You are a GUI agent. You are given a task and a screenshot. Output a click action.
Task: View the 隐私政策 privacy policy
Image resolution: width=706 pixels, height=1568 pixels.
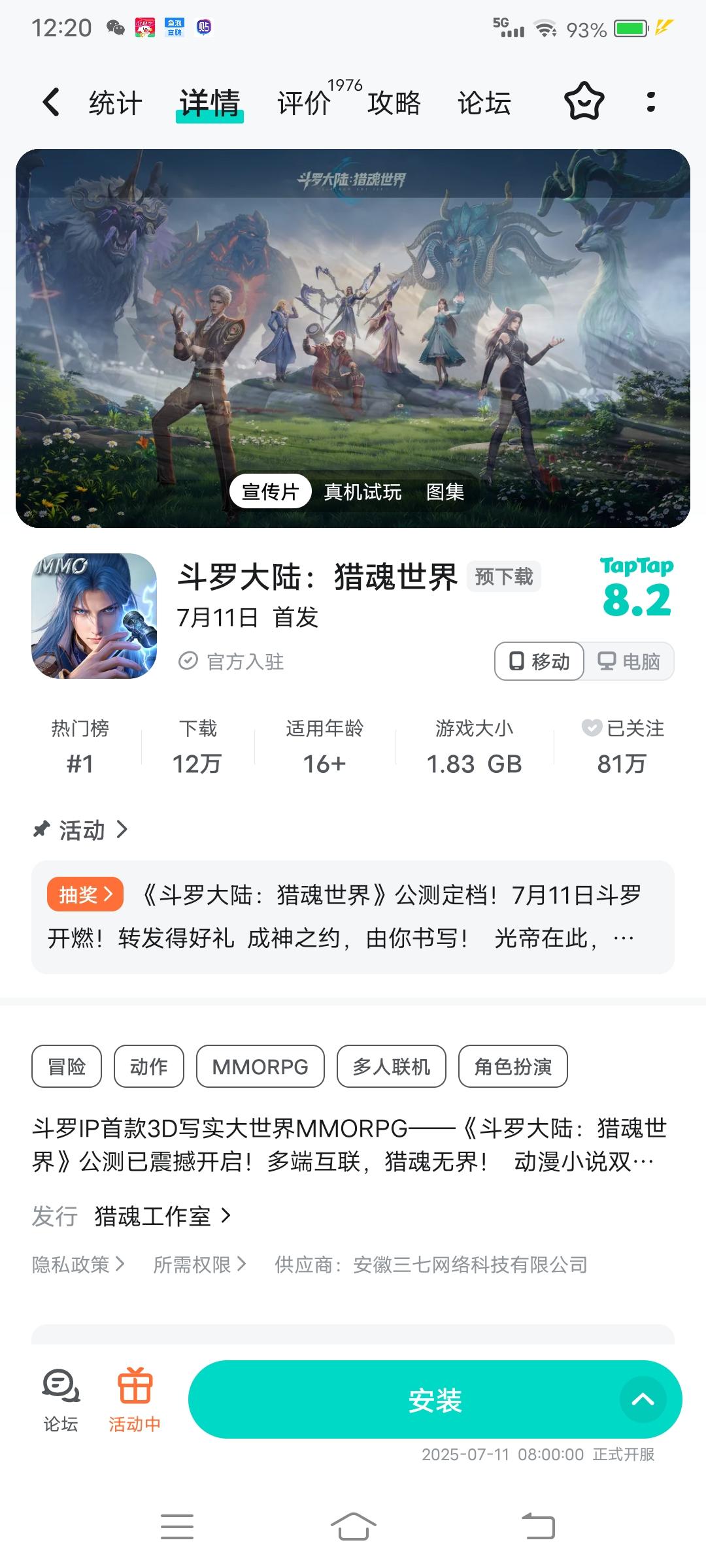click(78, 1264)
